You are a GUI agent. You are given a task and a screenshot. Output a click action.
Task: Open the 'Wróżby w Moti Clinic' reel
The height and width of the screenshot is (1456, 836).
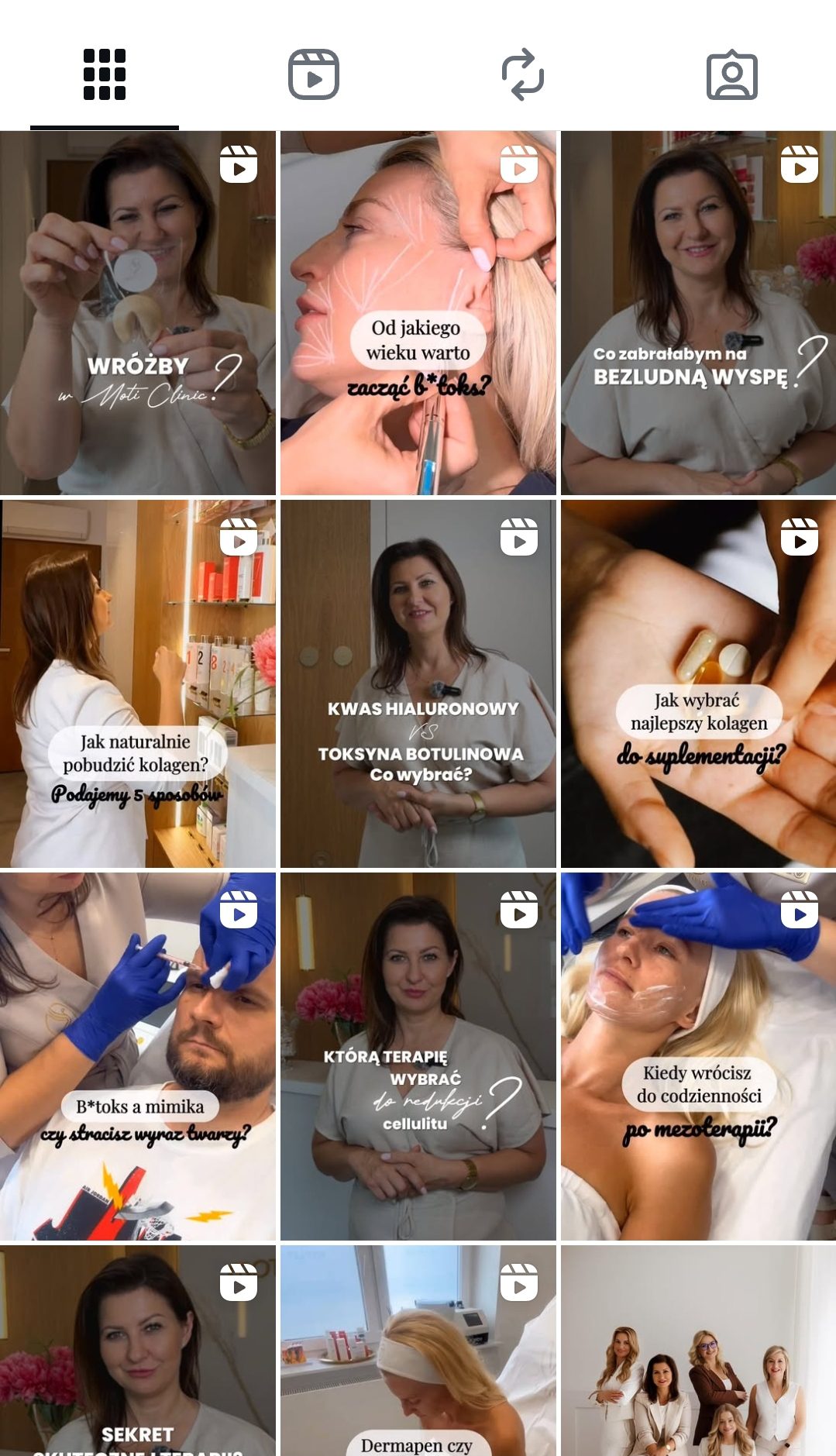(x=138, y=313)
